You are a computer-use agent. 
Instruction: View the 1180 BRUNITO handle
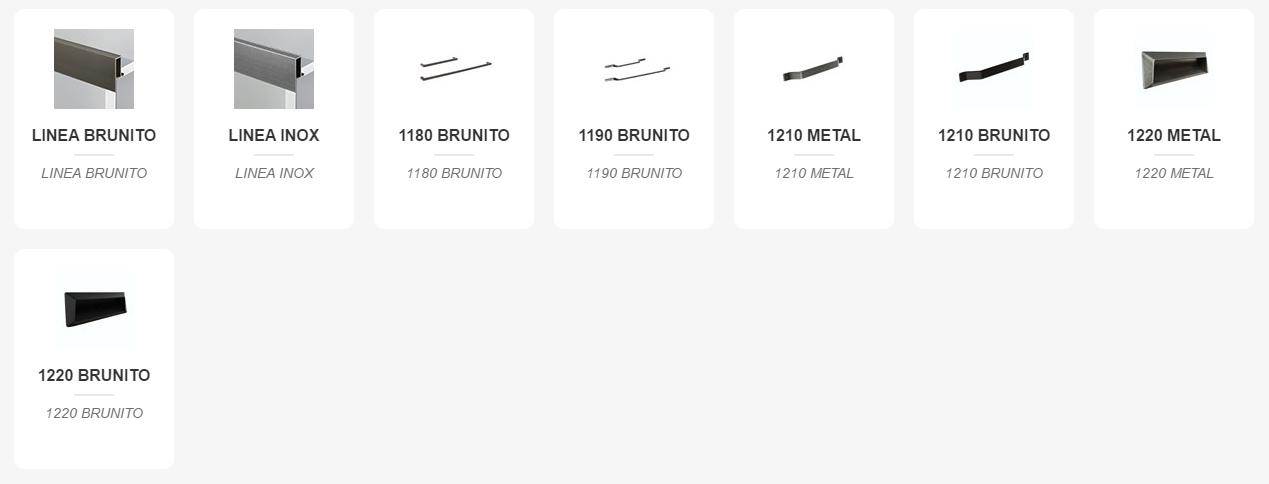[x=454, y=119]
